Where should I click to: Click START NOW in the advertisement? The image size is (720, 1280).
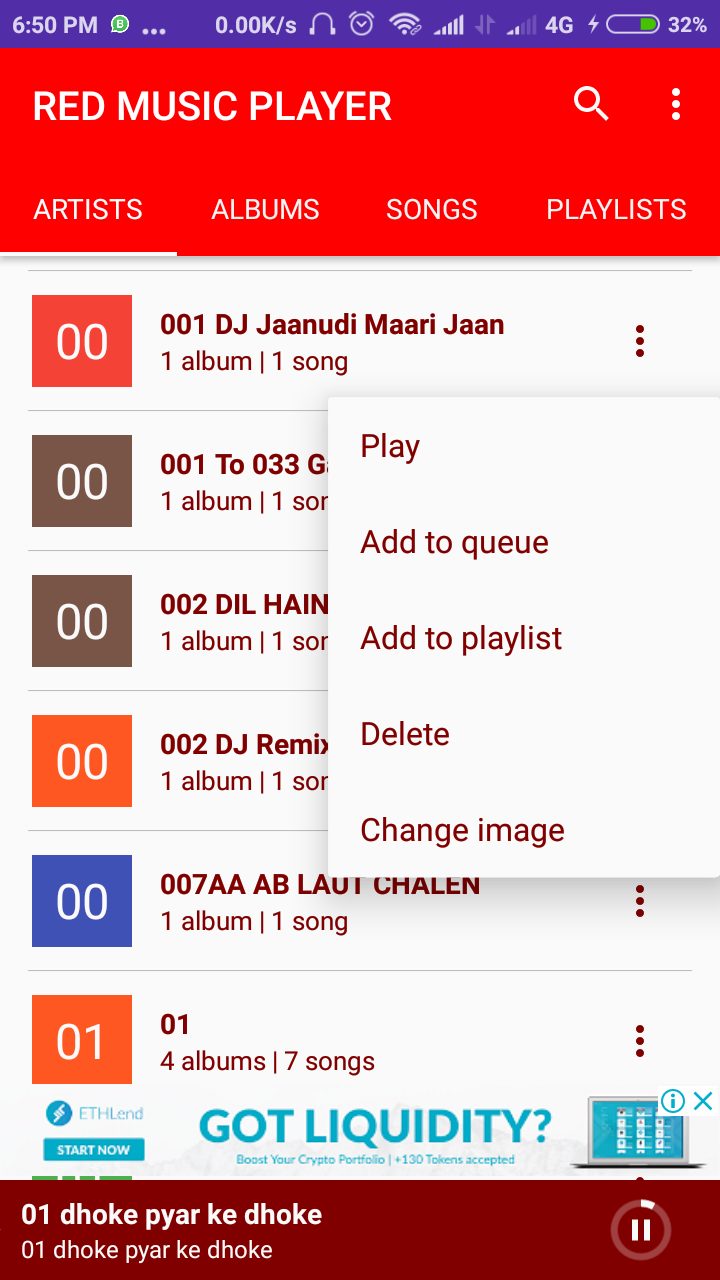[x=93, y=1149]
